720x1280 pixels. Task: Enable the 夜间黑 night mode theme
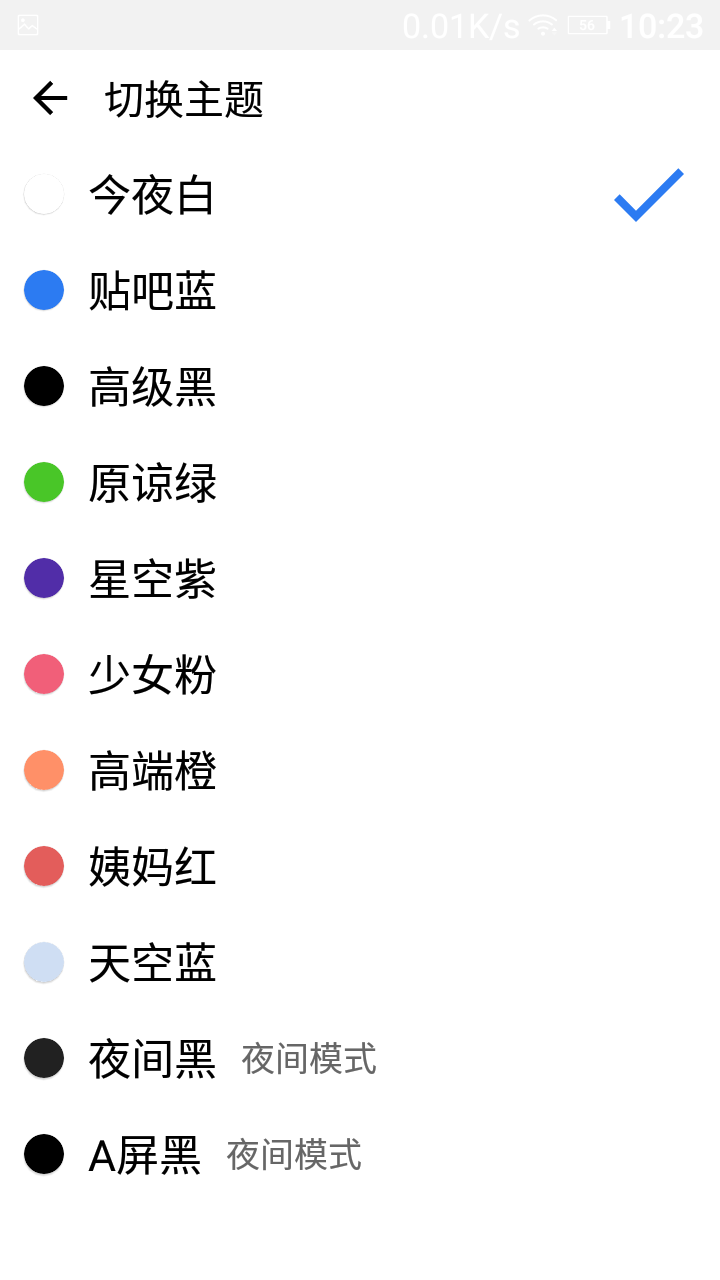152,1059
